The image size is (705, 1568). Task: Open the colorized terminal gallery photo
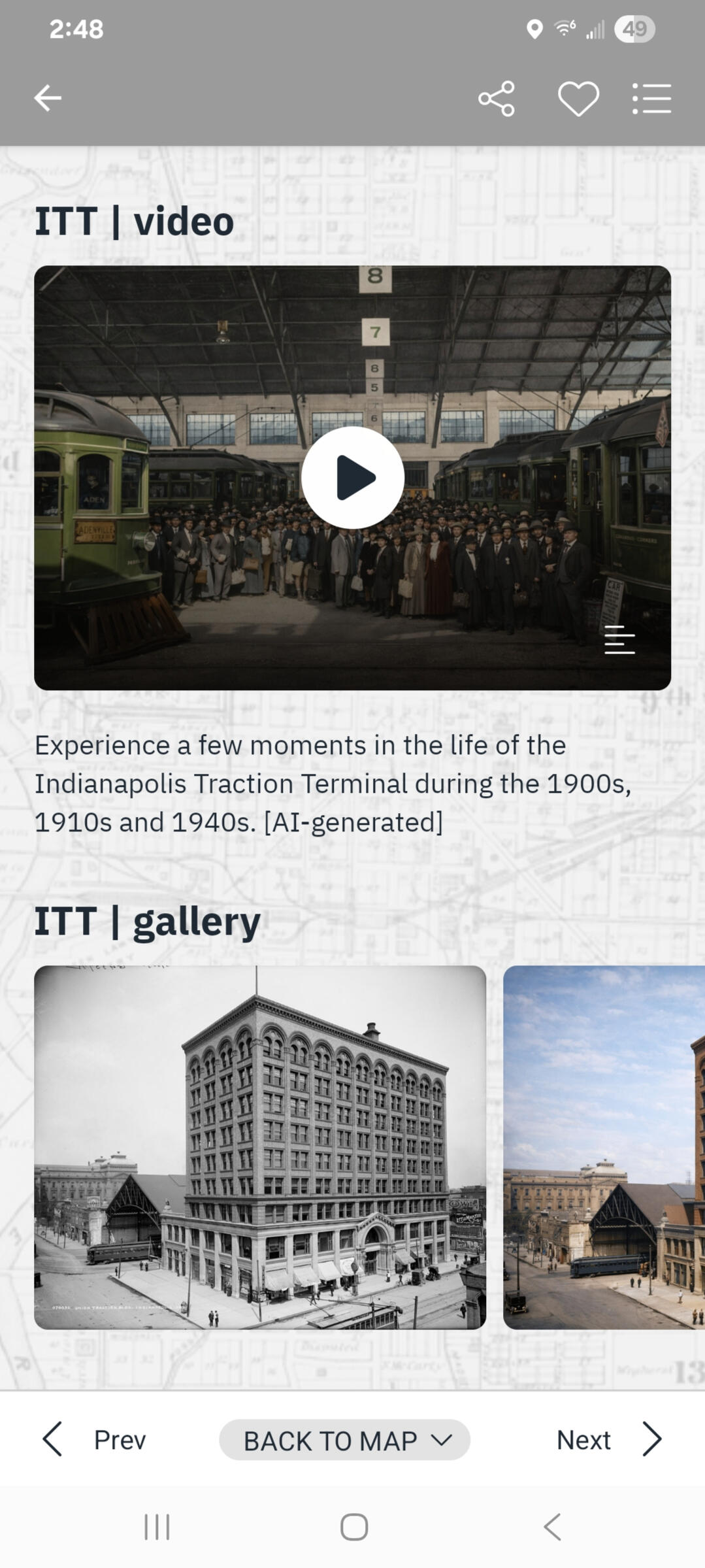tap(604, 1146)
